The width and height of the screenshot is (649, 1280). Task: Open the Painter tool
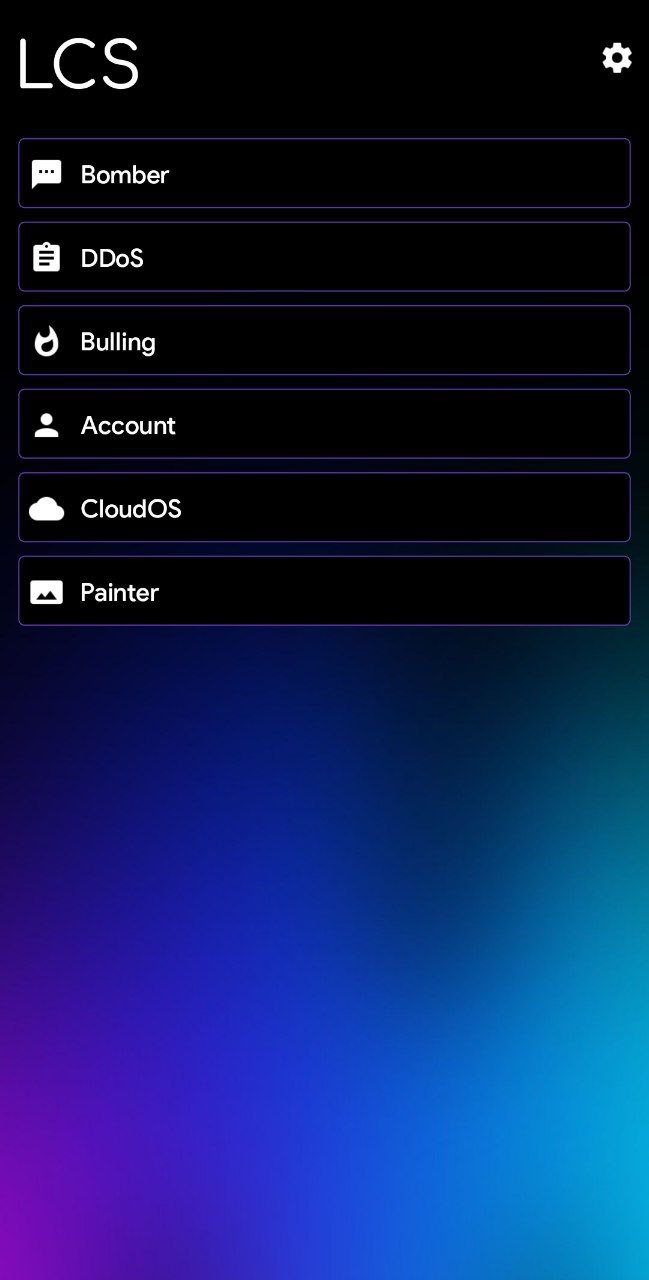[324, 591]
